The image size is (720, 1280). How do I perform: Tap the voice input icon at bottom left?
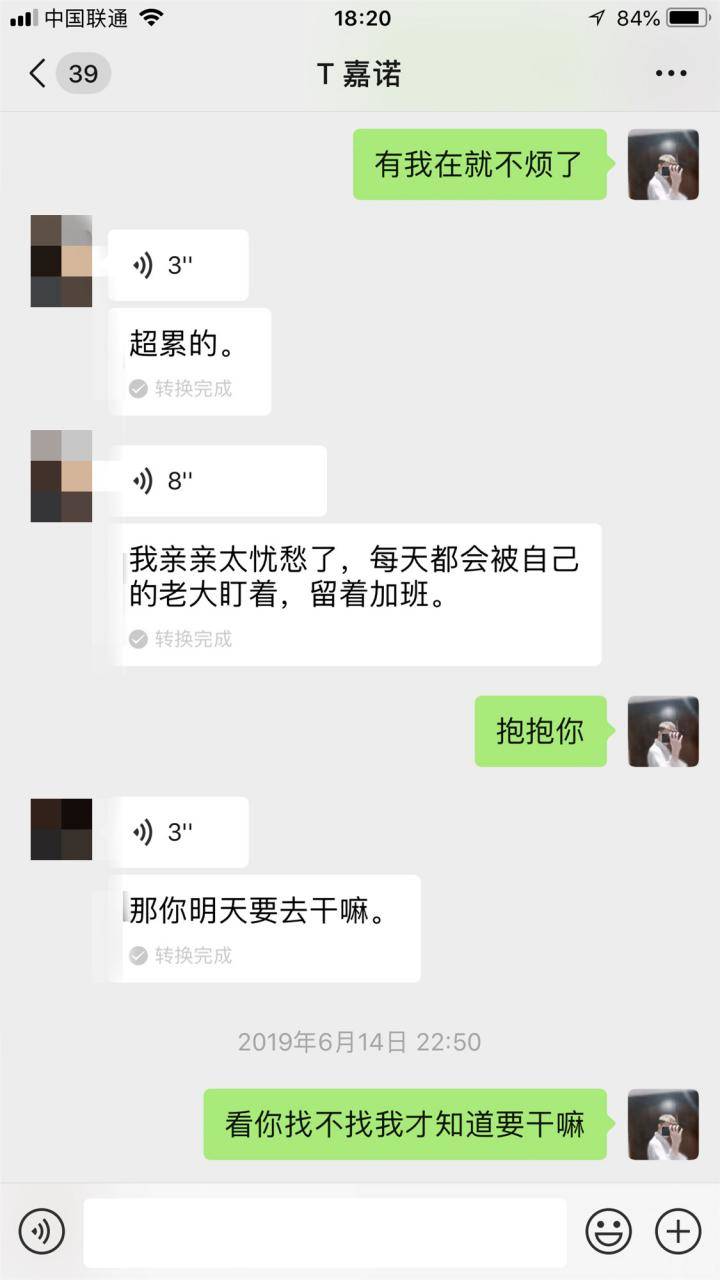click(x=40, y=1231)
